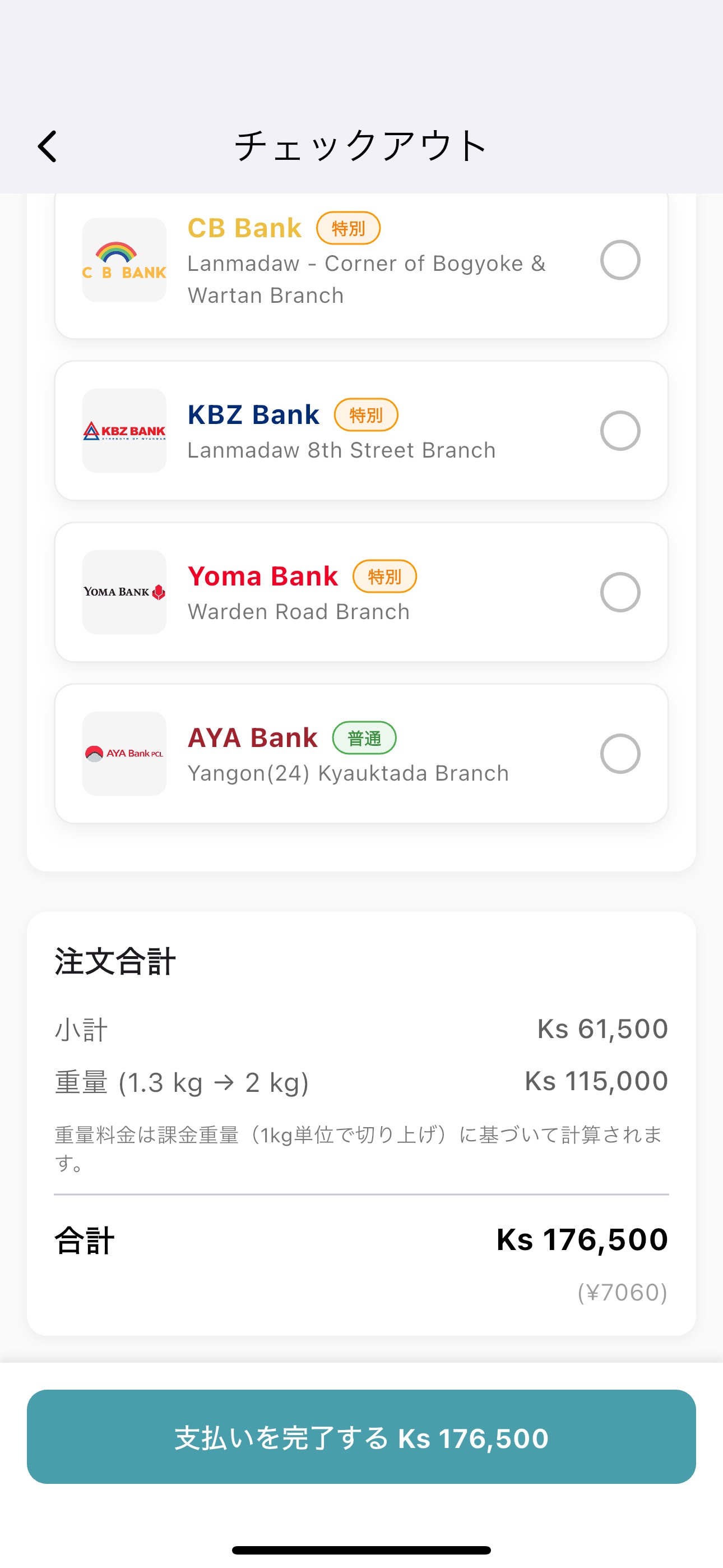
Task: Select the KBZ Bank radio button
Action: click(620, 430)
